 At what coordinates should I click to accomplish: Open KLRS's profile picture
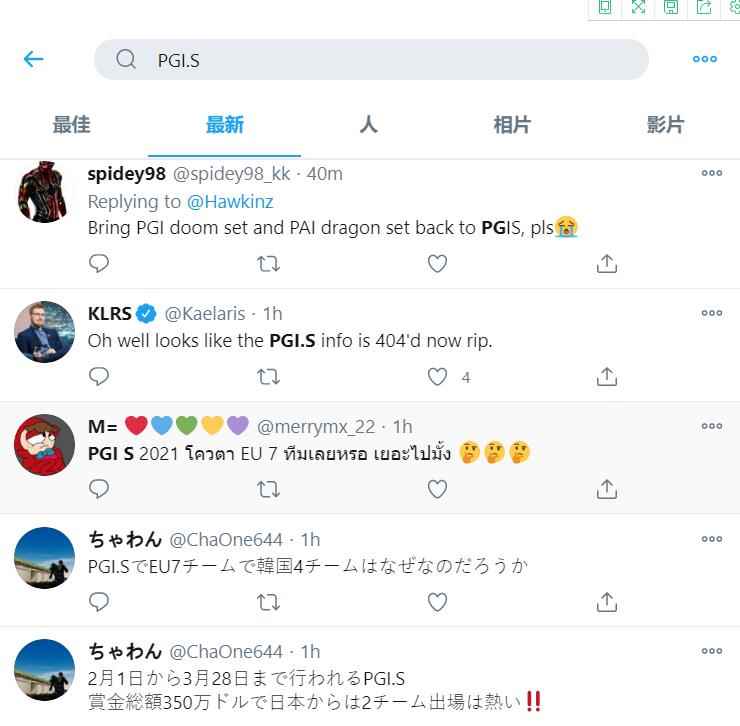point(45,331)
